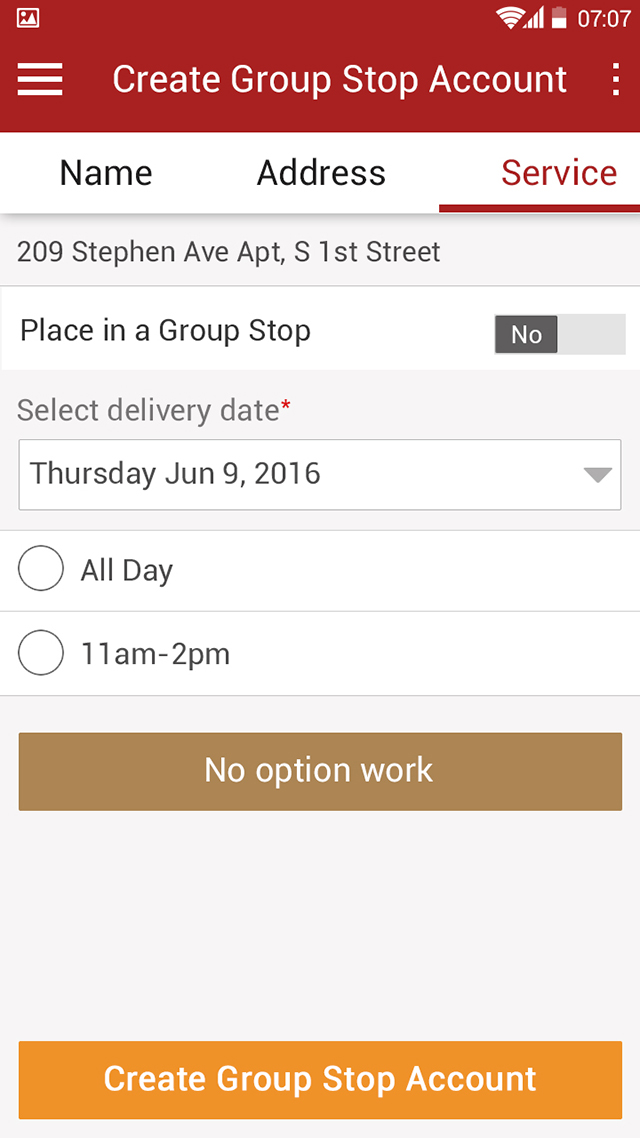Switch to the Address tab
The width and height of the screenshot is (640, 1138).
[x=321, y=173]
